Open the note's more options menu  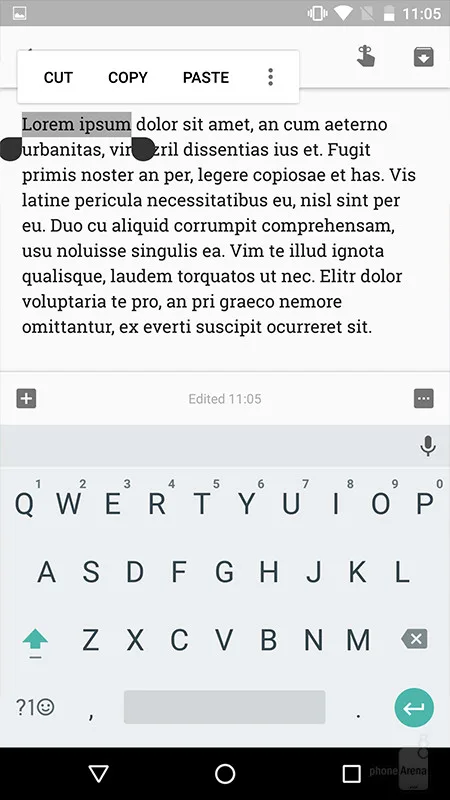pos(424,398)
